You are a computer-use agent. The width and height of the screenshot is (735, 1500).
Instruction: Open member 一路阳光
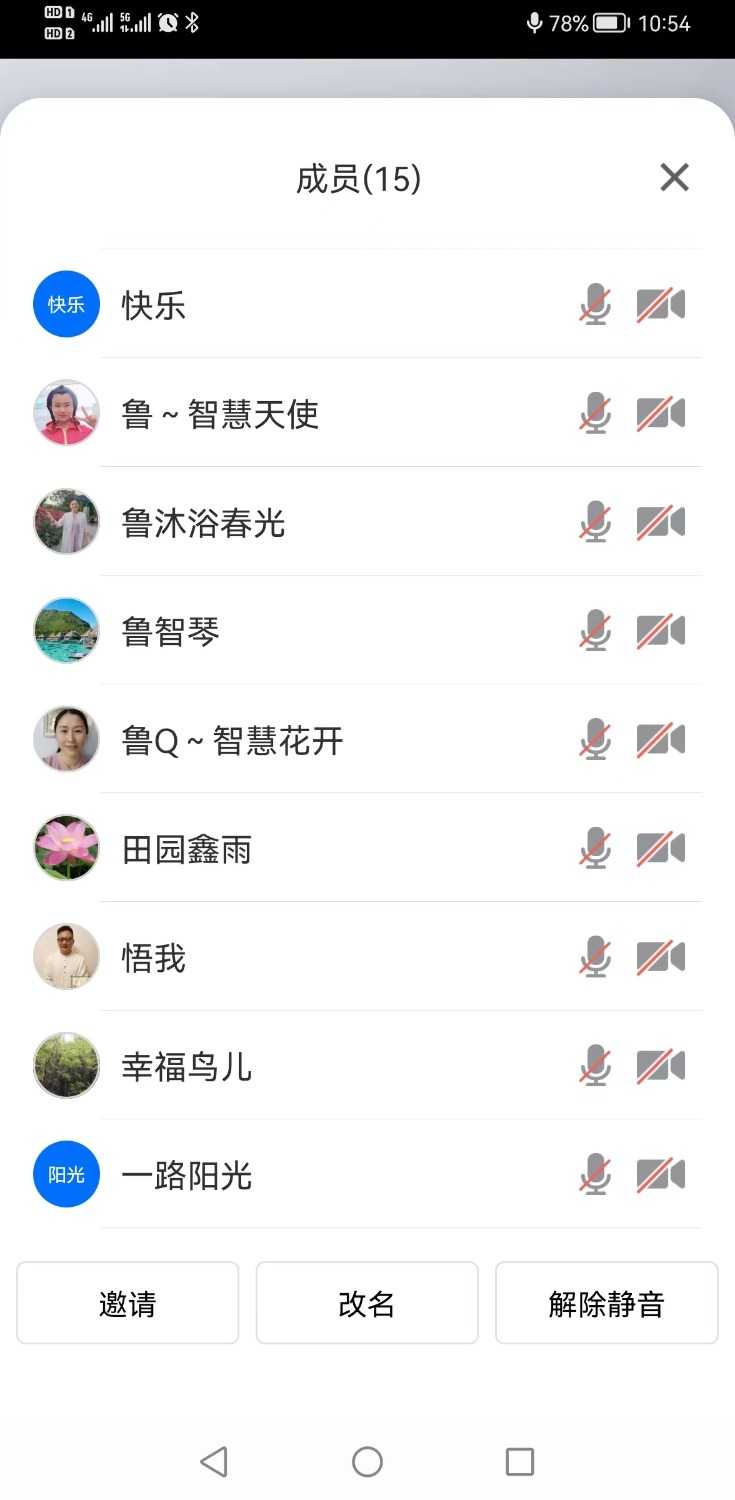coord(187,1176)
